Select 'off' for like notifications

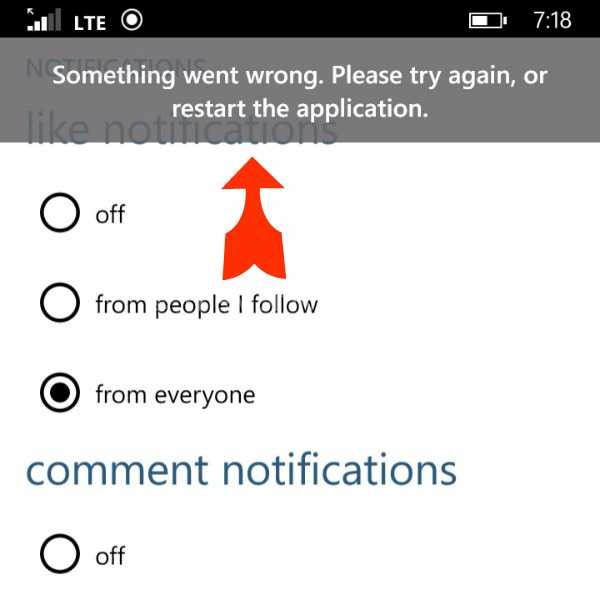(x=61, y=213)
